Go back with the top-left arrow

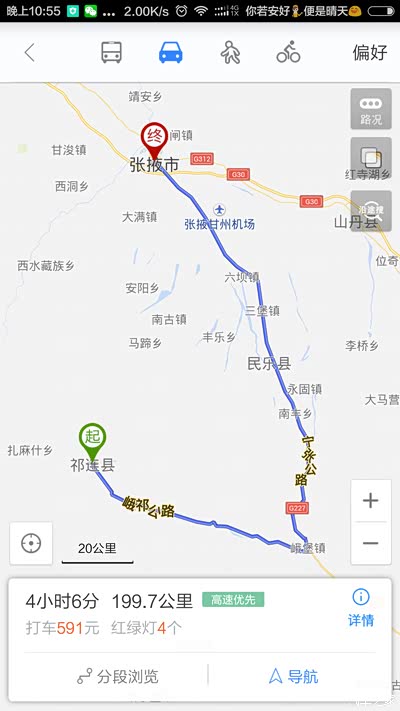click(x=29, y=53)
